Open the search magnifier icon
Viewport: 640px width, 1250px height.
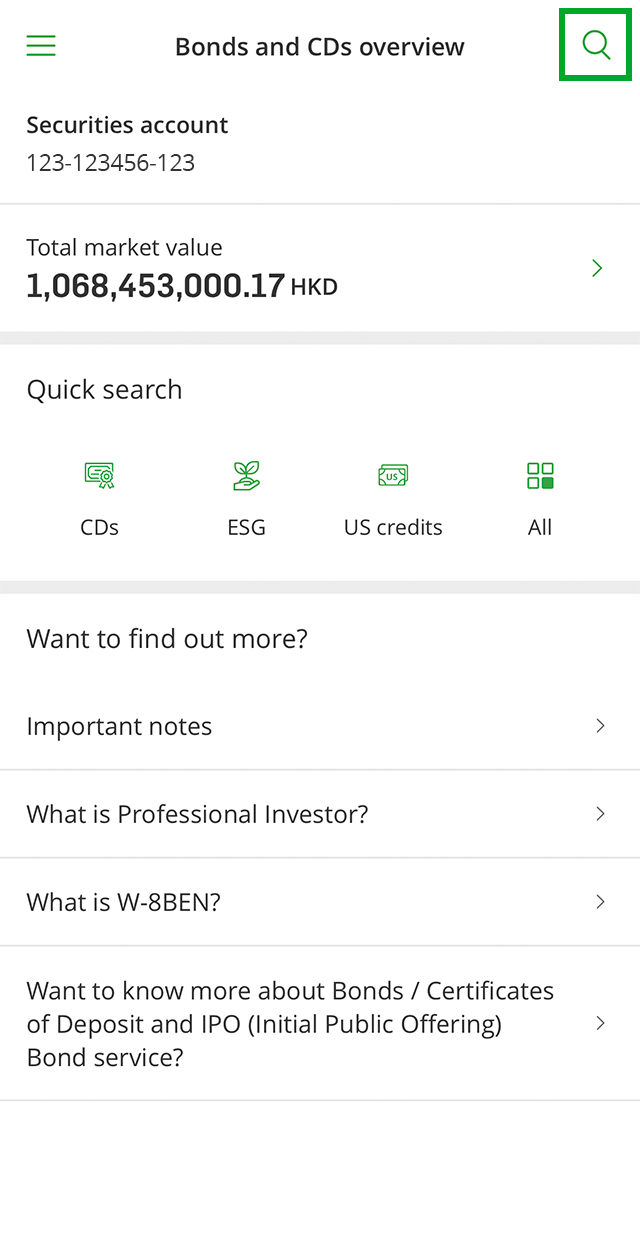[x=596, y=45]
